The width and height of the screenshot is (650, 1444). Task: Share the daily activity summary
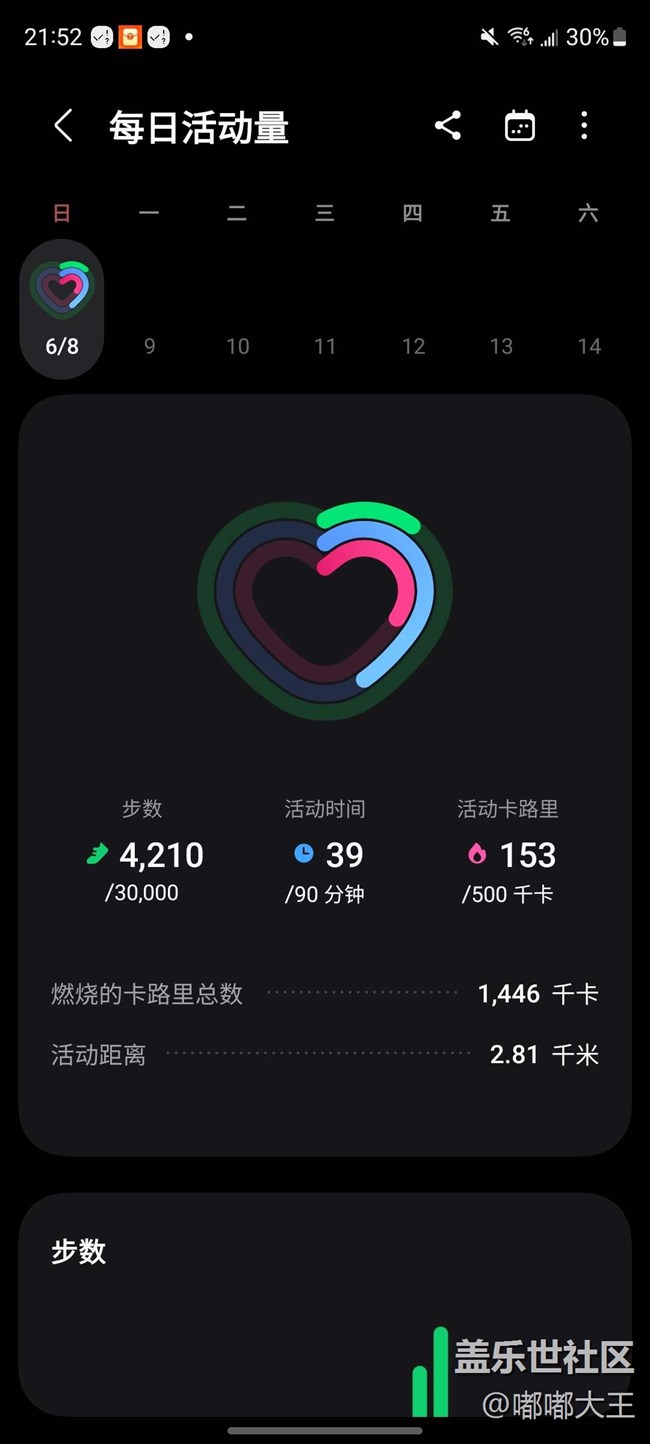(448, 126)
